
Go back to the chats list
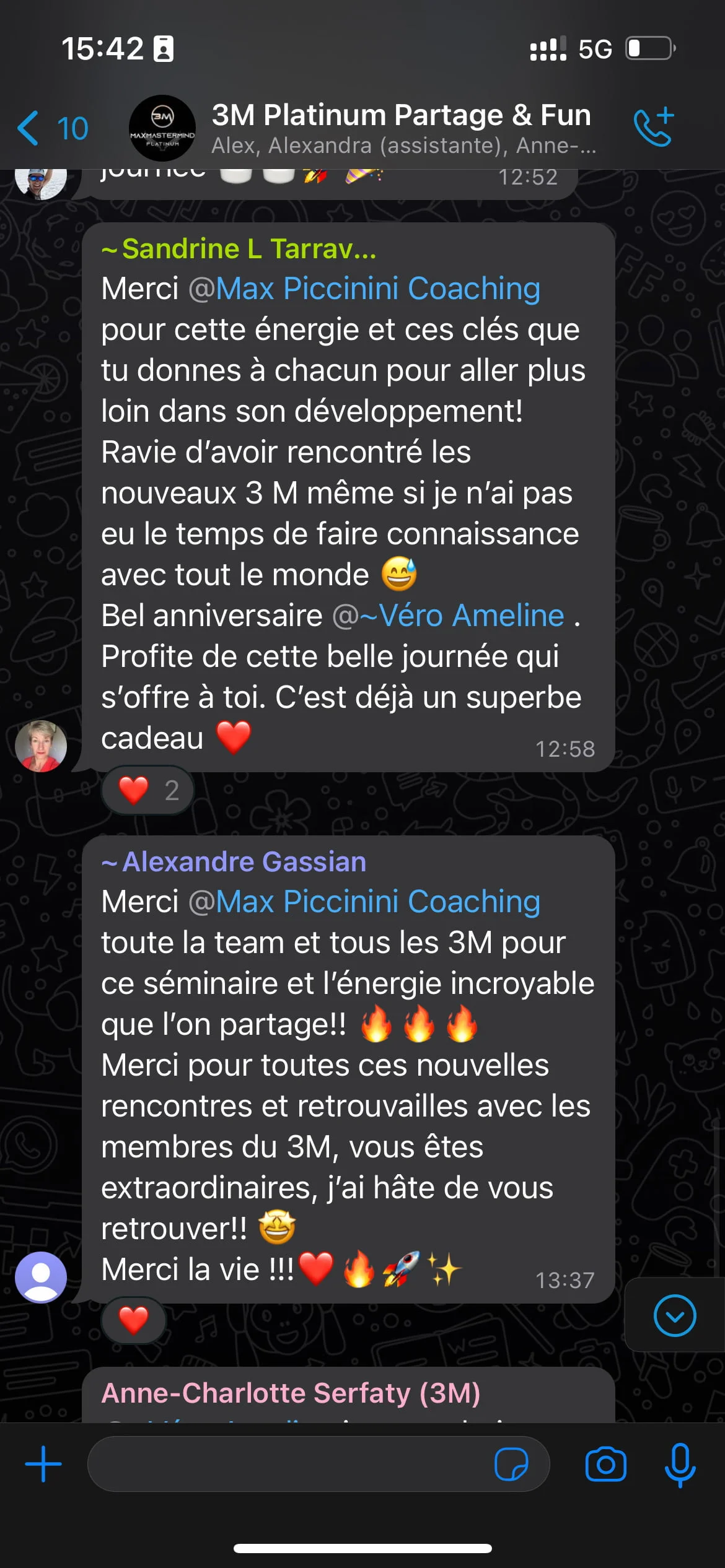pos(51,129)
